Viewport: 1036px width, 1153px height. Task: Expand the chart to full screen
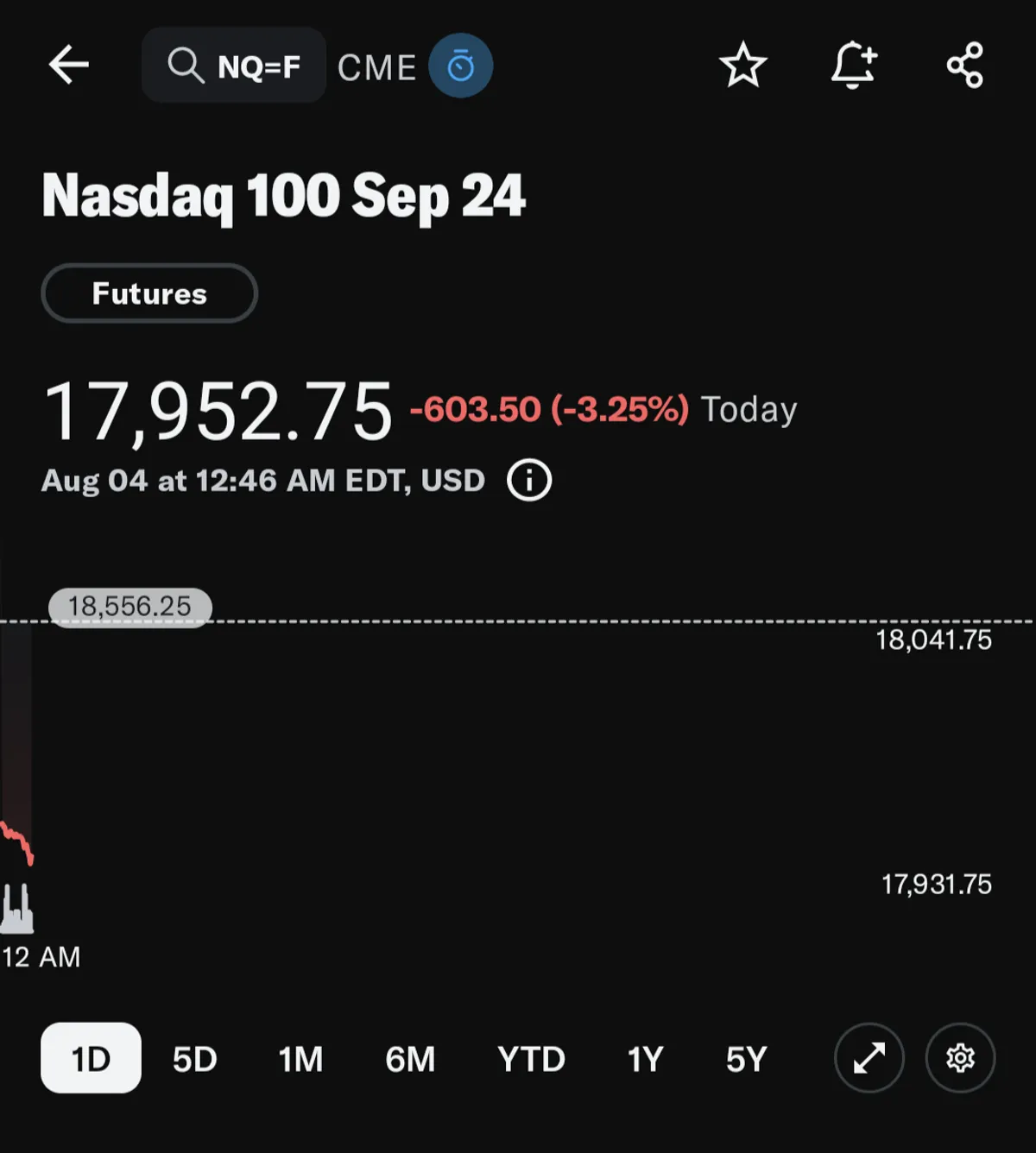tap(869, 1058)
